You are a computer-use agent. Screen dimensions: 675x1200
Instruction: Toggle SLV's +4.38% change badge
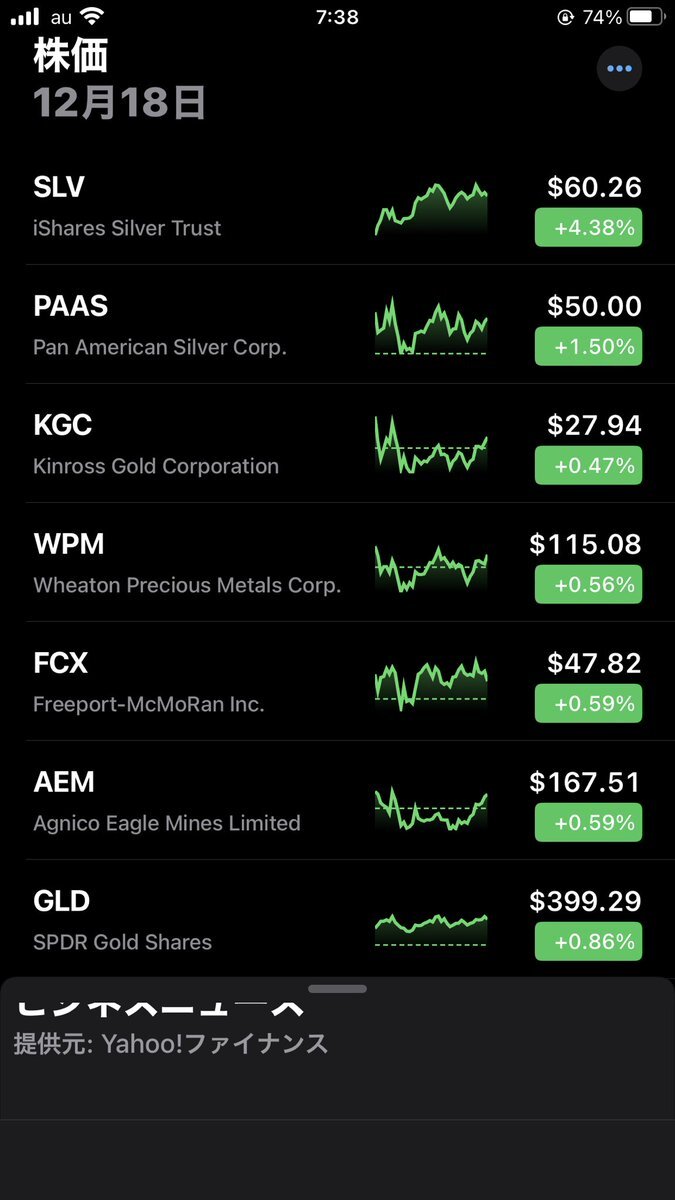[588, 228]
